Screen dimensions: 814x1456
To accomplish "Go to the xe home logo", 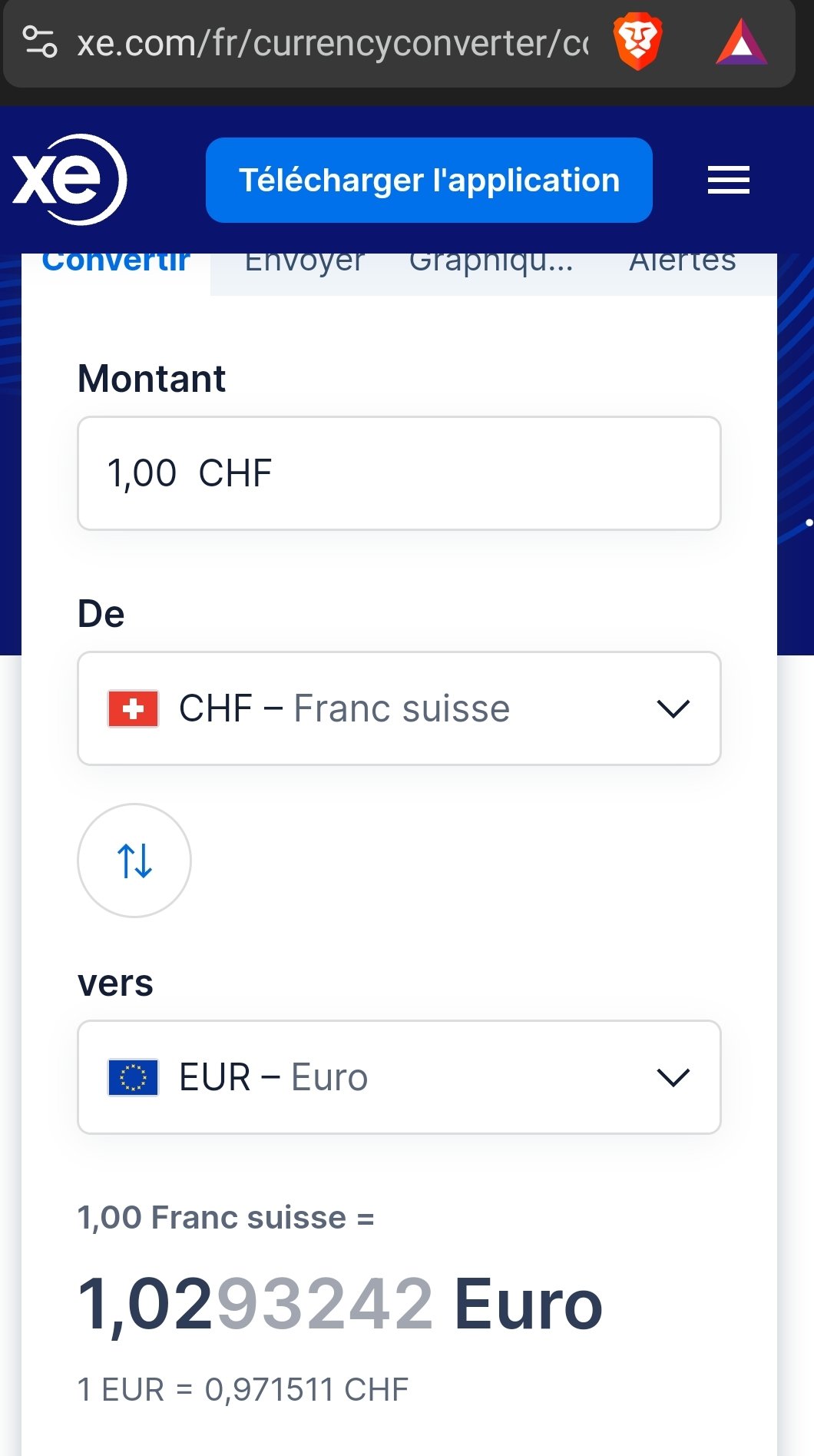I will 69,180.
